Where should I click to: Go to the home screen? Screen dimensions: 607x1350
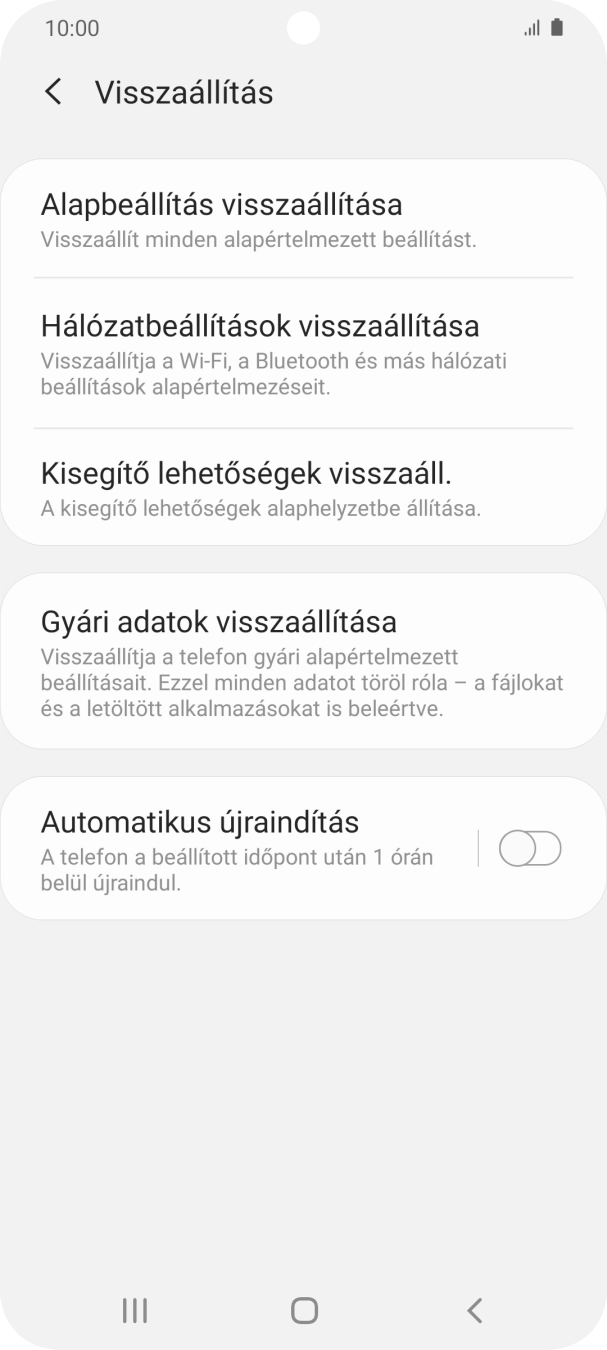304,1310
